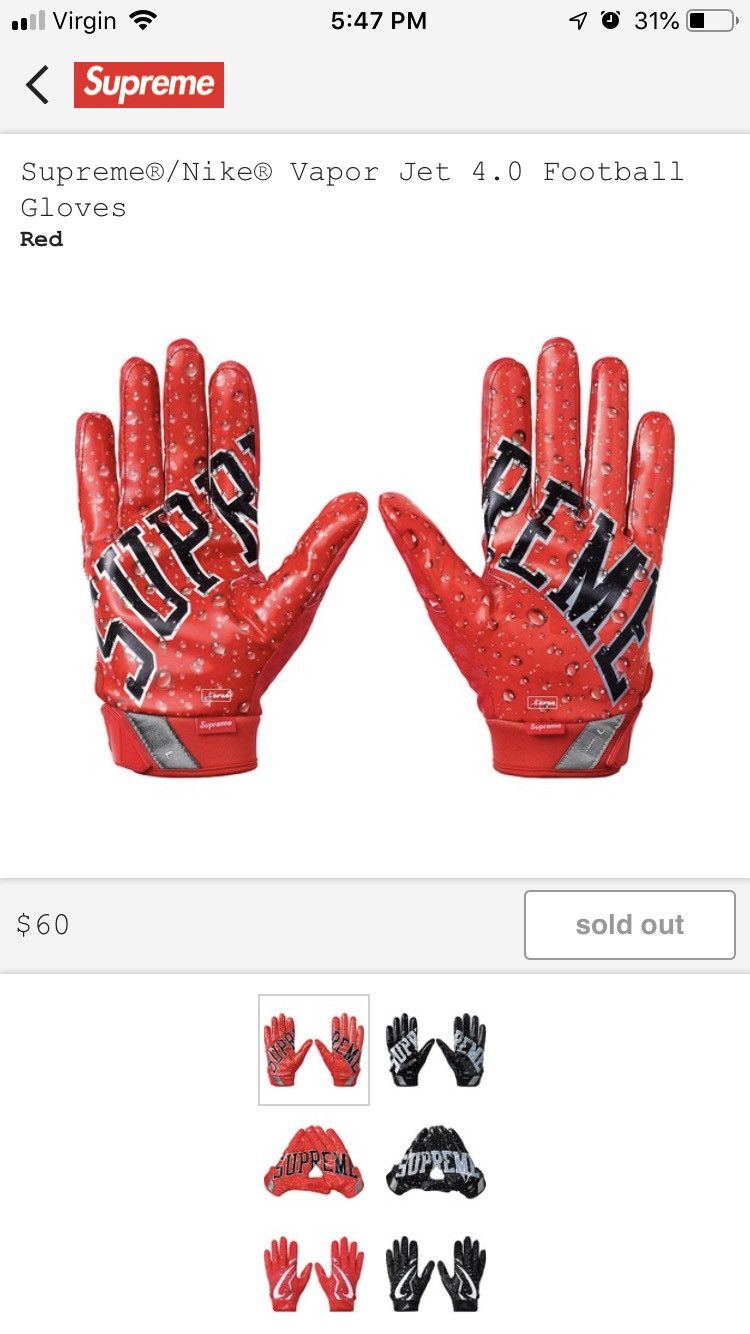Open the red back-of-hand gloves thumbnail
Image resolution: width=750 pixels, height=1334 pixels.
[x=314, y=1274]
